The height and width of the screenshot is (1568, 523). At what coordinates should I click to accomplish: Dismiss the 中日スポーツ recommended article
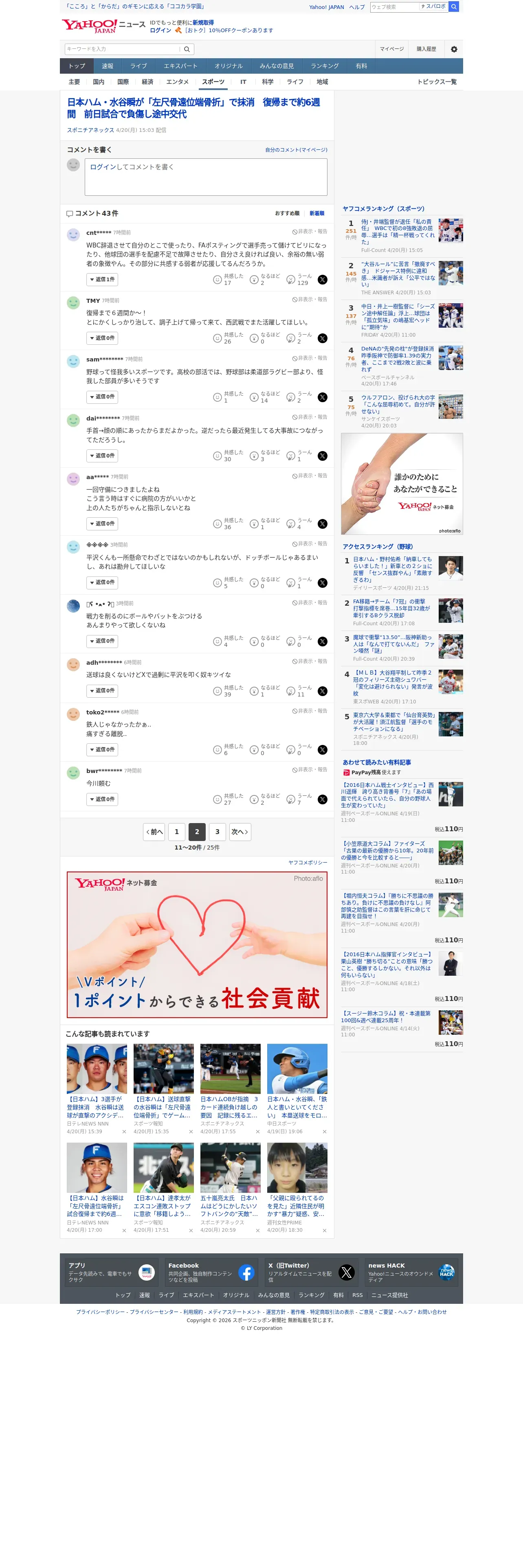click(x=324, y=1132)
